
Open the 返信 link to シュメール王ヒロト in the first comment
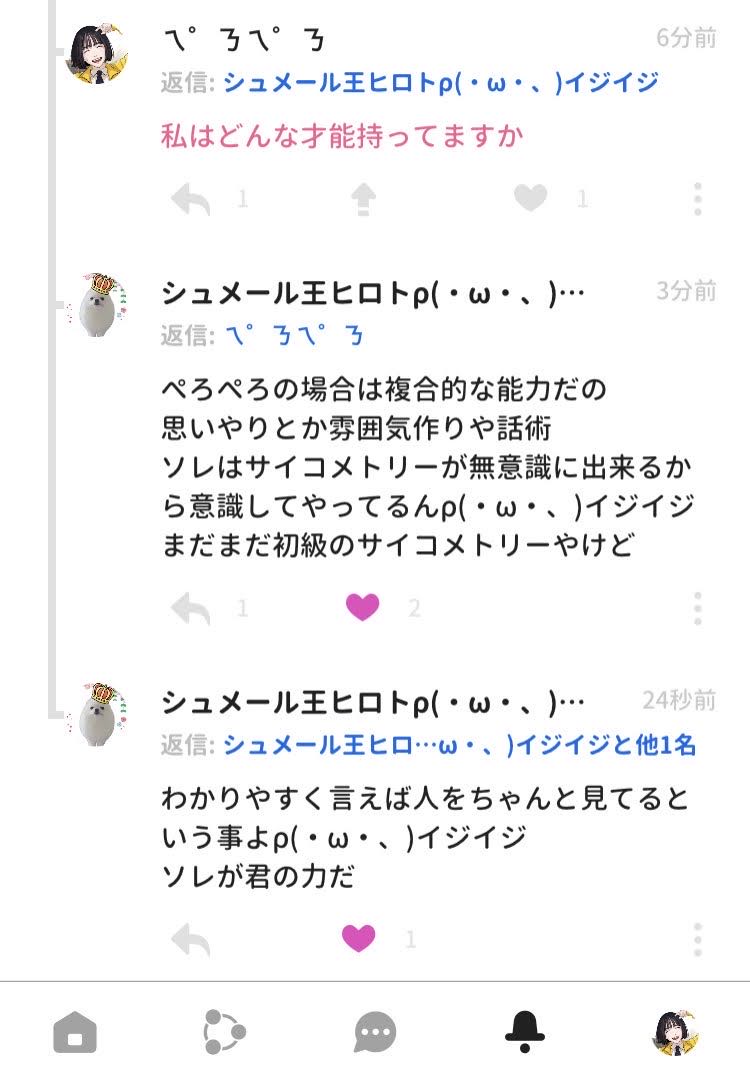(440, 82)
